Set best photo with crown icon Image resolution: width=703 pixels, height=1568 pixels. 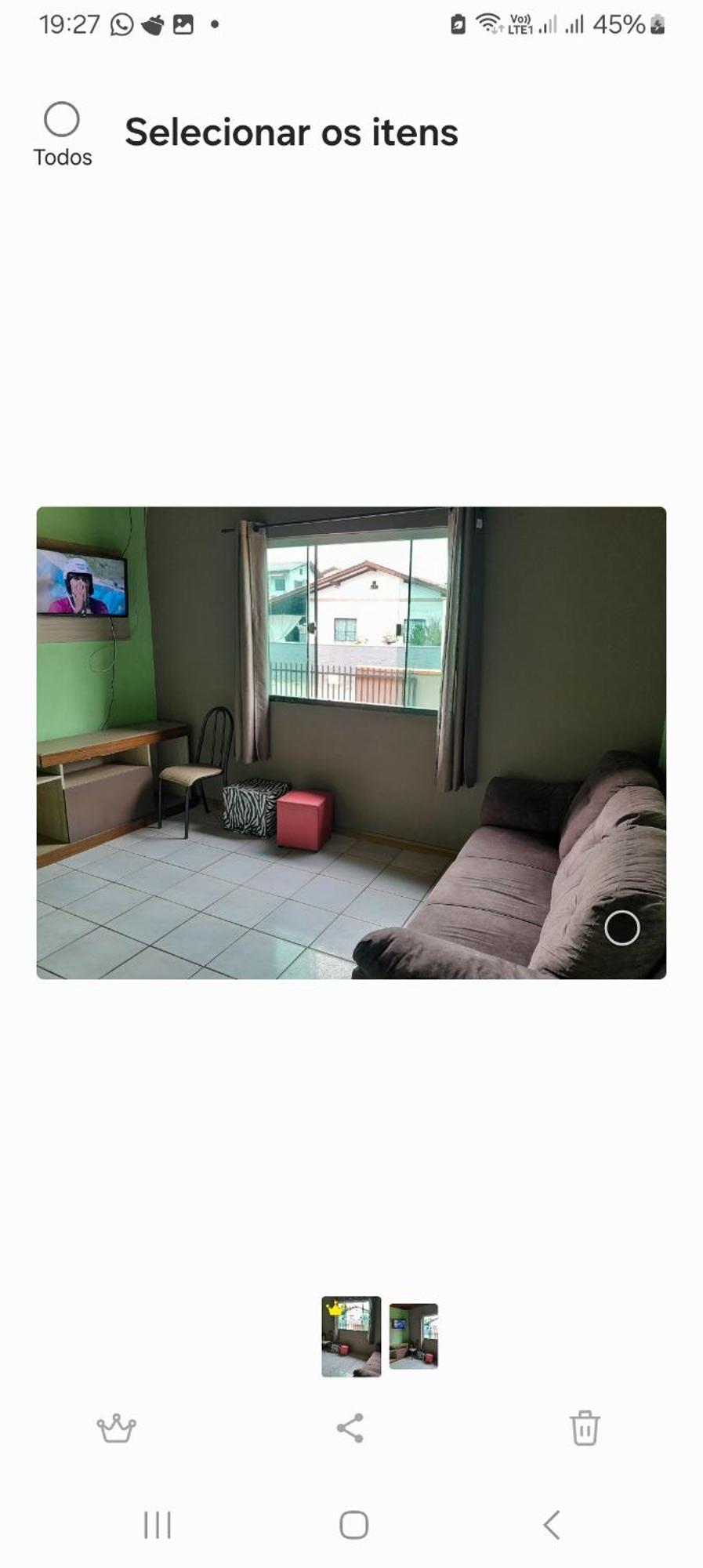116,1428
